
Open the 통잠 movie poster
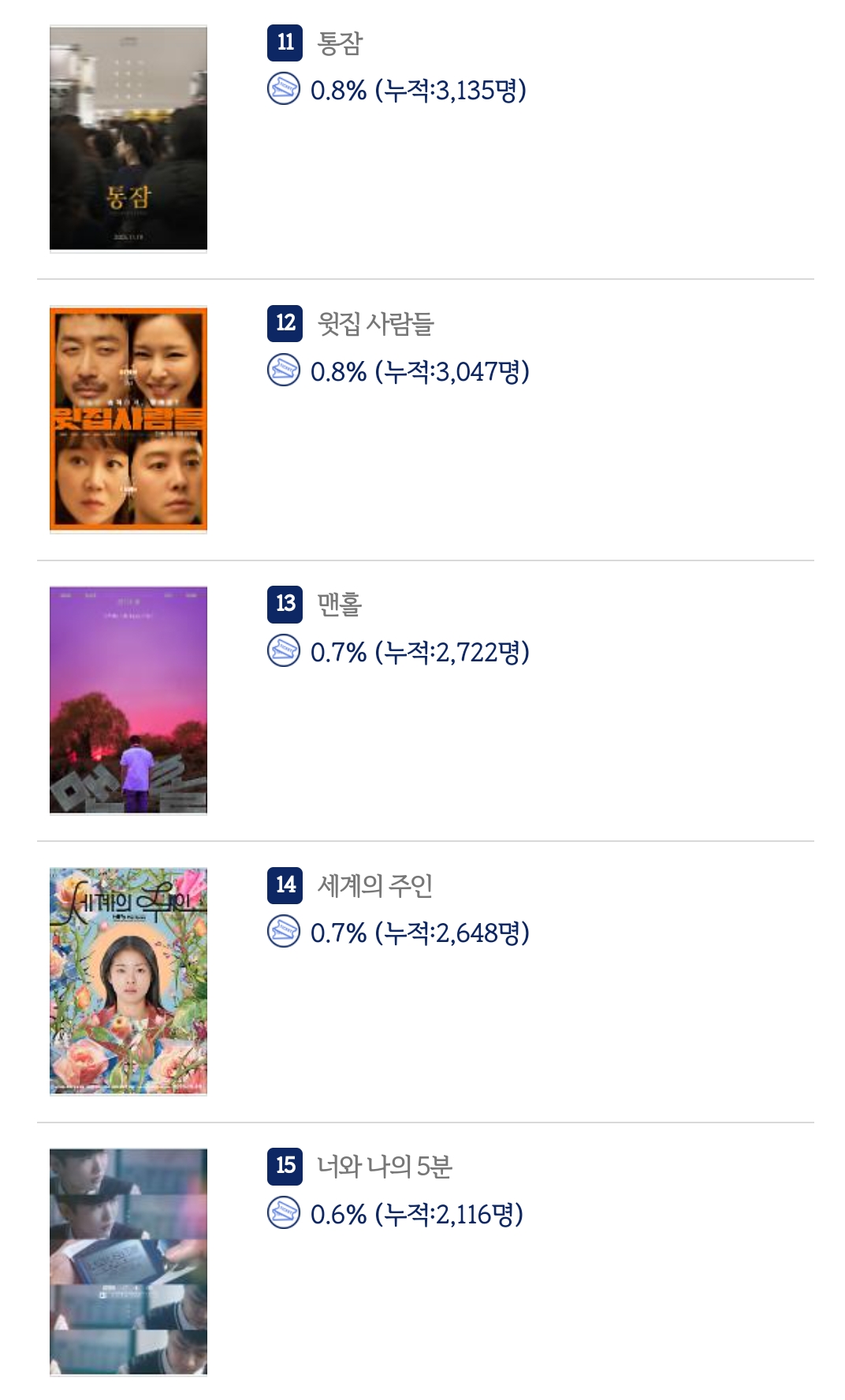[x=128, y=138]
